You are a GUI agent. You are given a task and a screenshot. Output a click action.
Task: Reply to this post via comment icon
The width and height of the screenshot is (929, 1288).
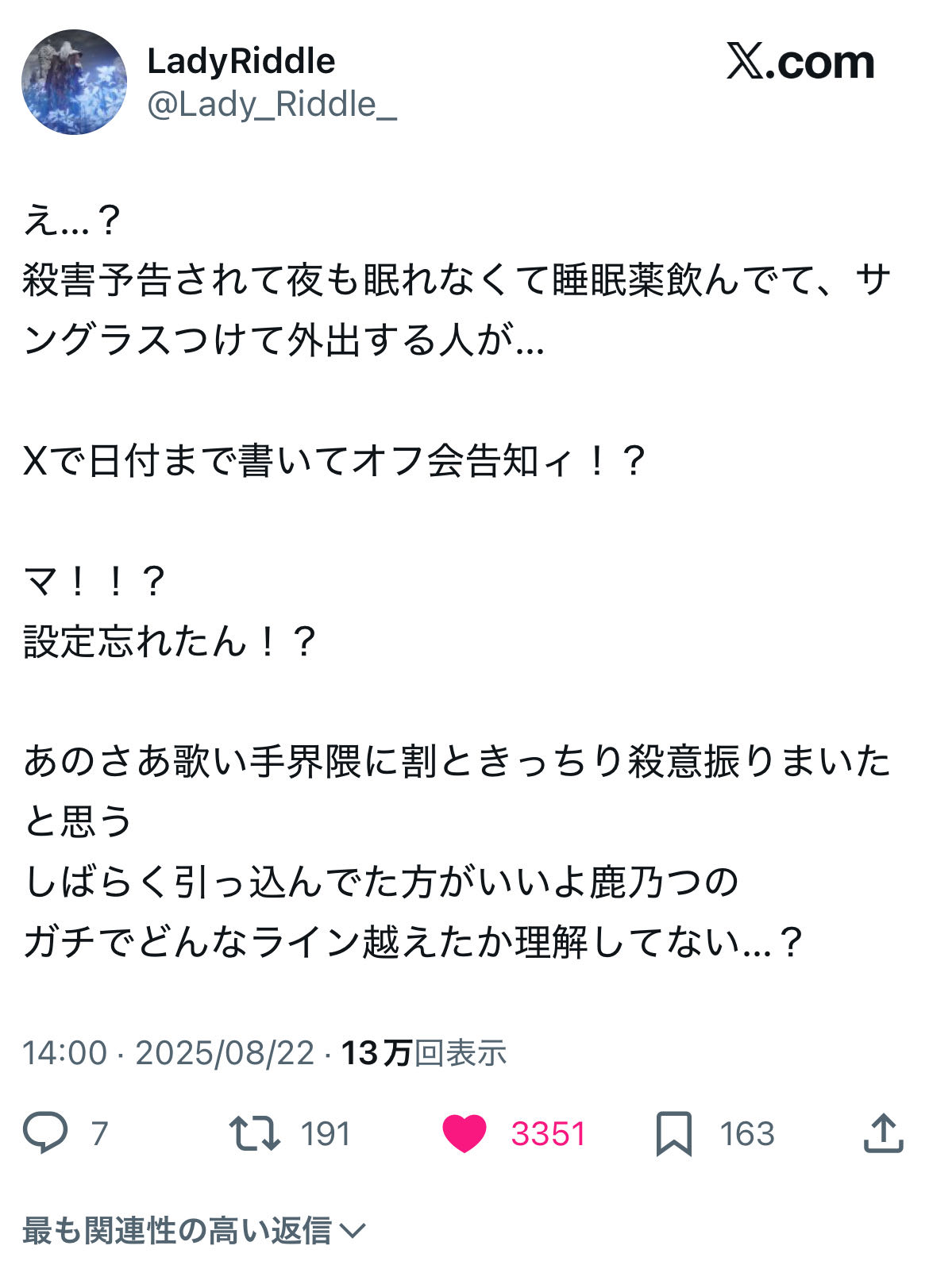pos(45,1132)
